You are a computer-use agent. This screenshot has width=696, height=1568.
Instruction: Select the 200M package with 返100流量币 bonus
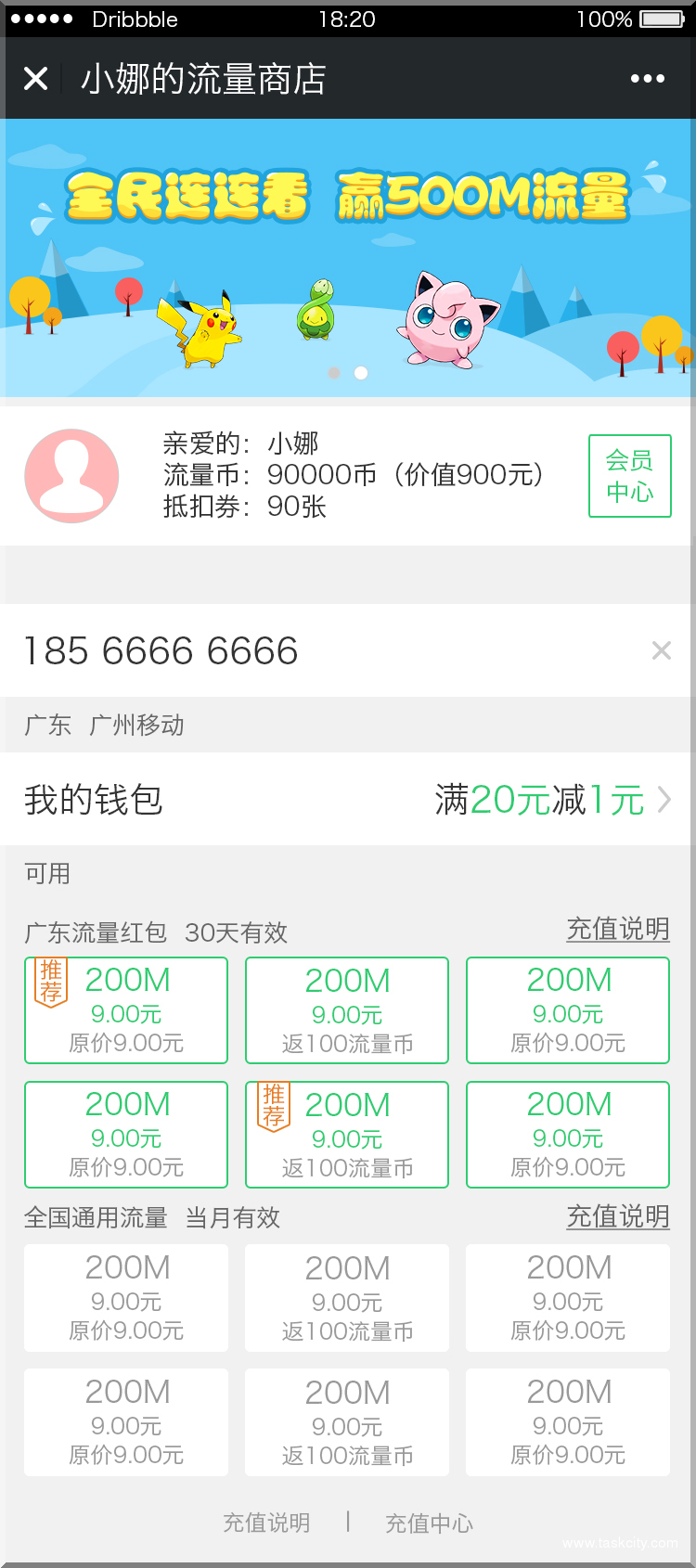click(346, 1010)
